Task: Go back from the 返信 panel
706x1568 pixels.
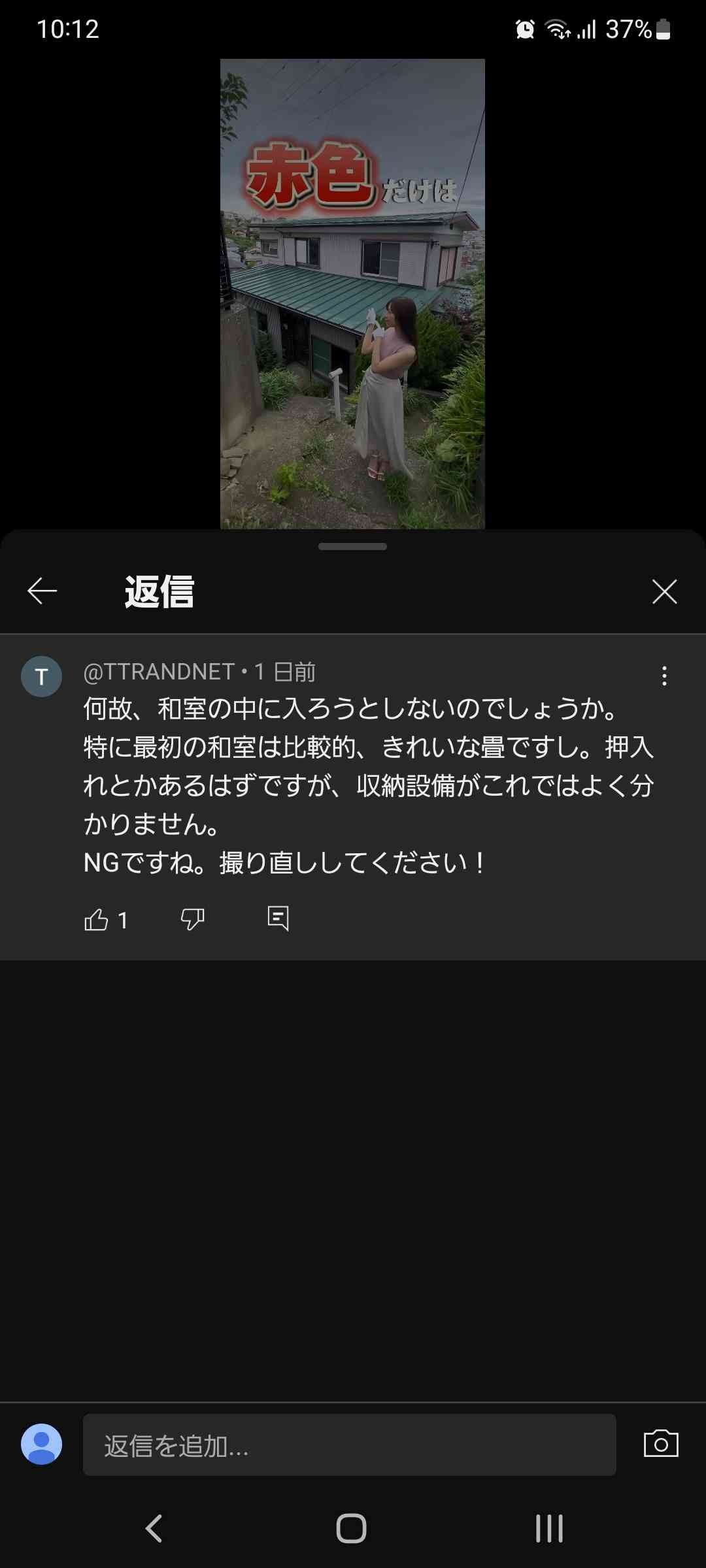Action: click(x=42, y=591)
